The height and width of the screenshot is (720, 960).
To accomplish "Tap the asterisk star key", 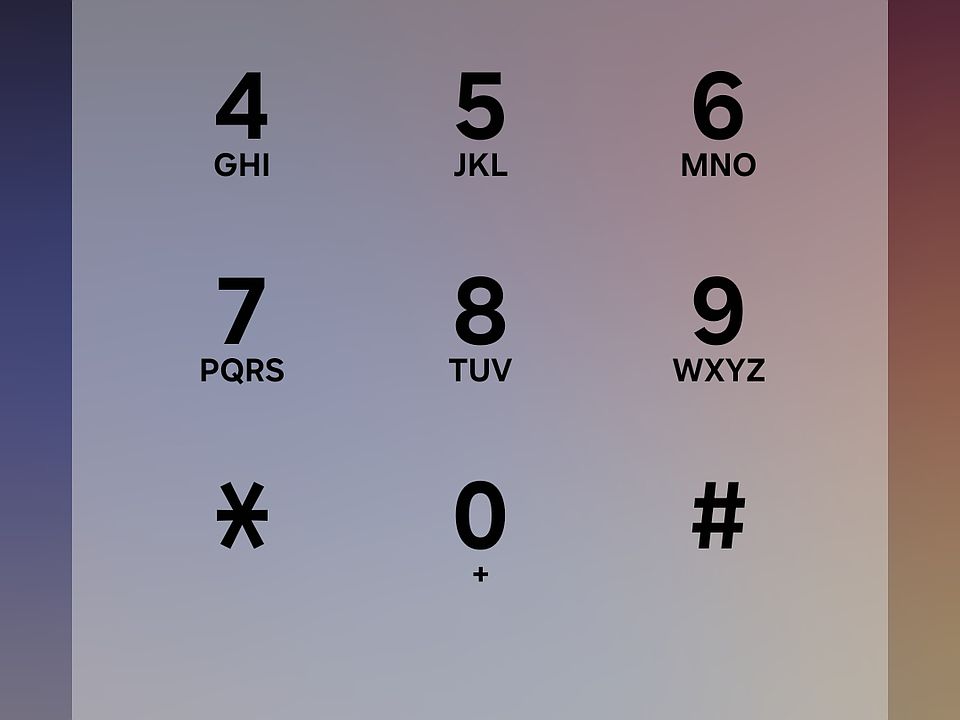I will click(241, 517).
